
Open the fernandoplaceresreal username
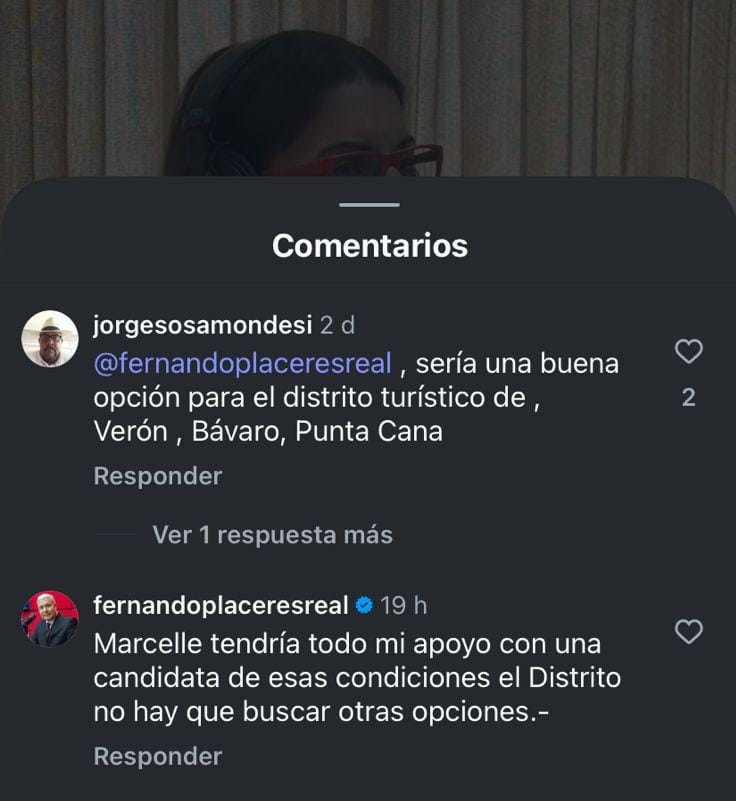(221, 605)
